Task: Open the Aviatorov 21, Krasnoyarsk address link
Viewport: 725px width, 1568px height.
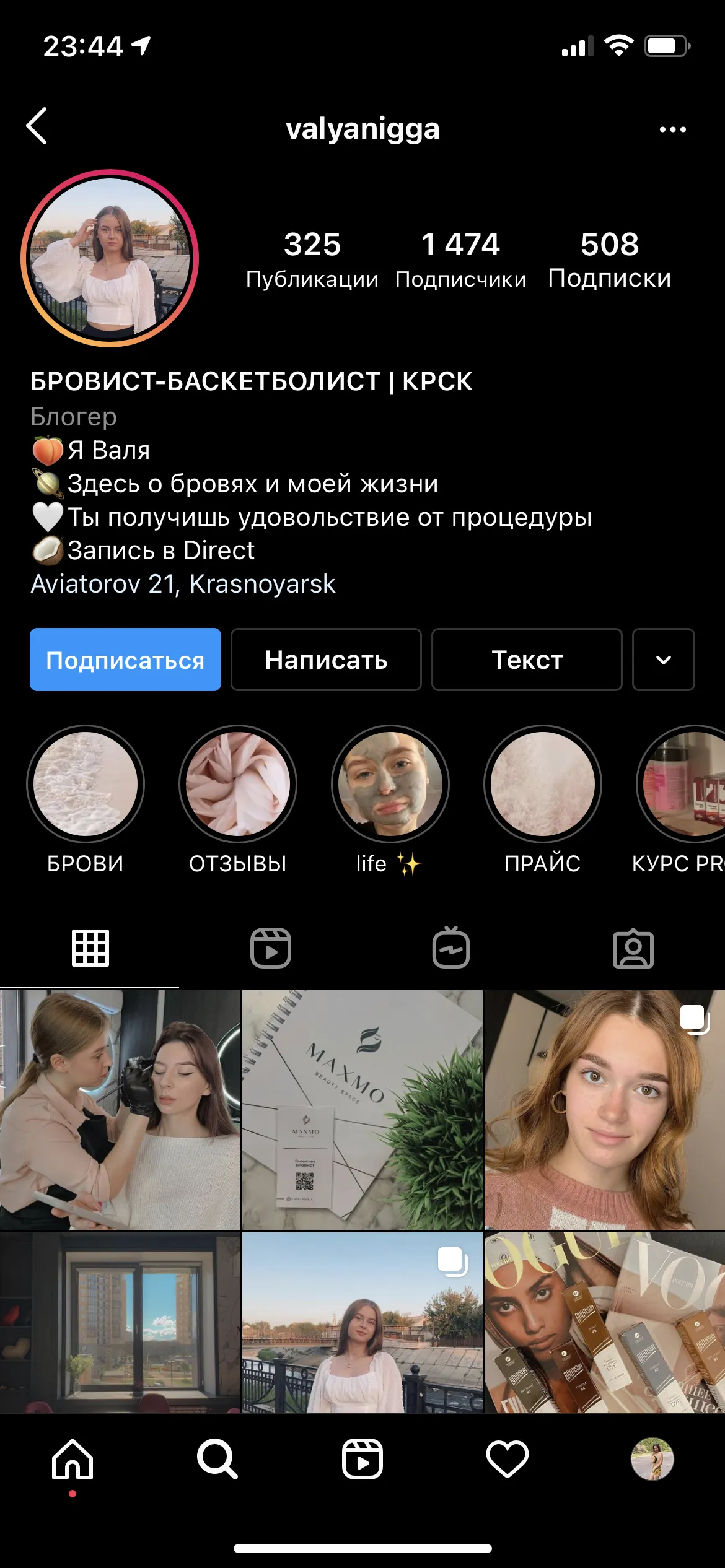Action: 183,584
